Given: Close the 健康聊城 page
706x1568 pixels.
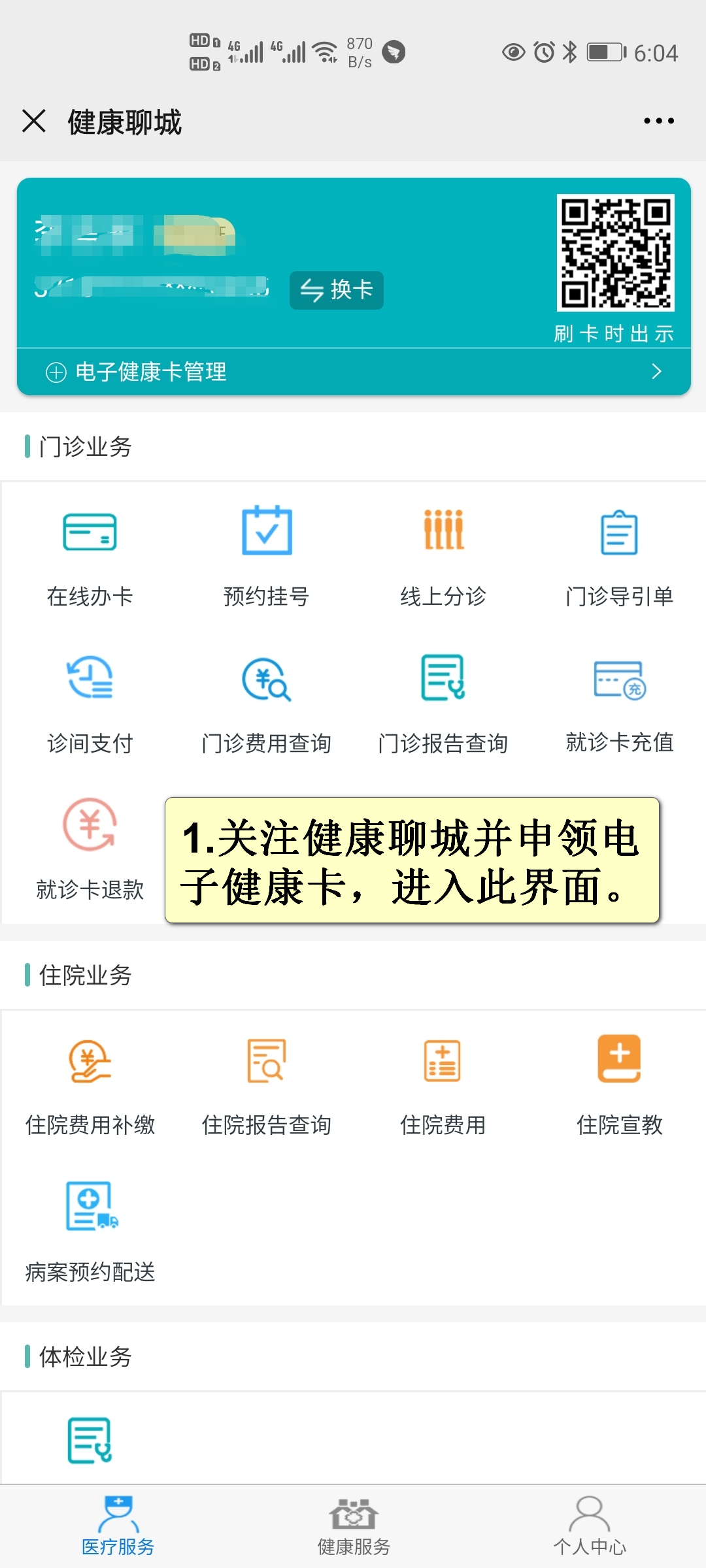Looking at the screenshot, I should tap(34, 121).
